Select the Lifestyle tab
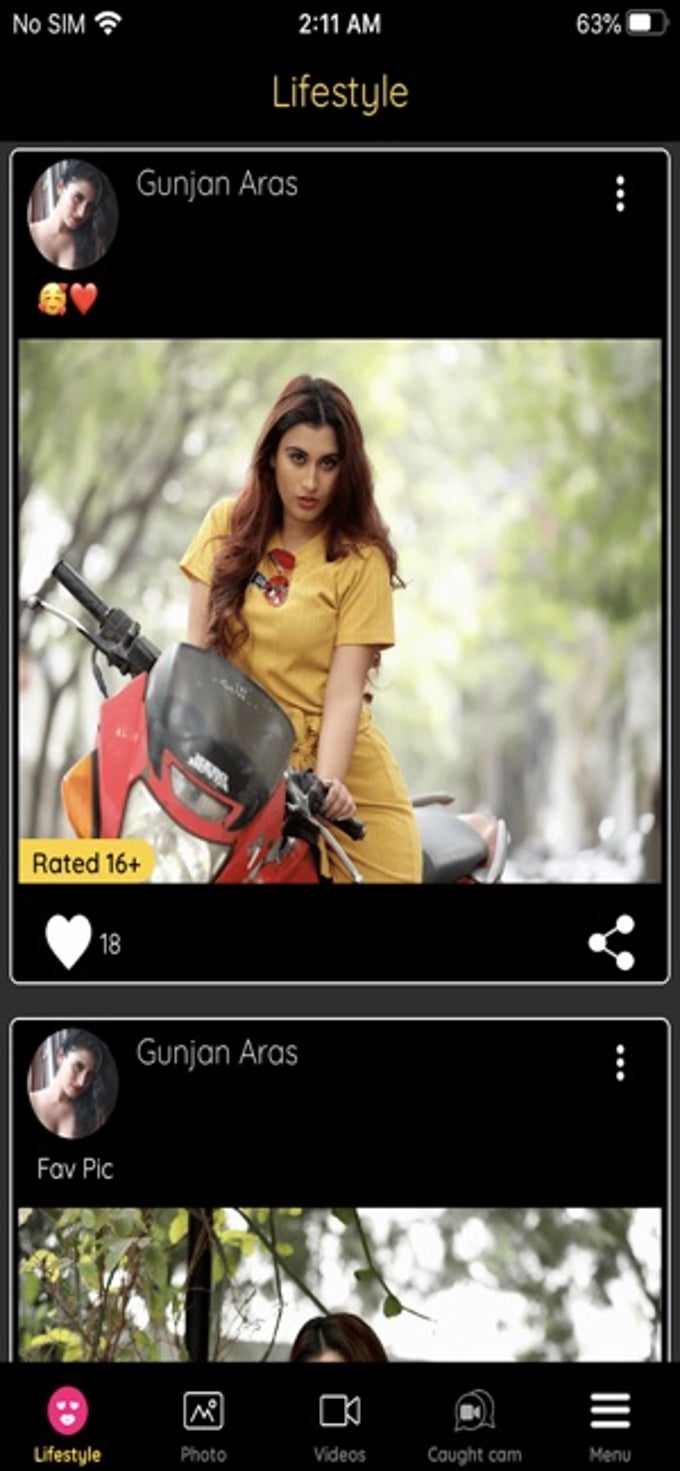 click(x=68, y=1426)
